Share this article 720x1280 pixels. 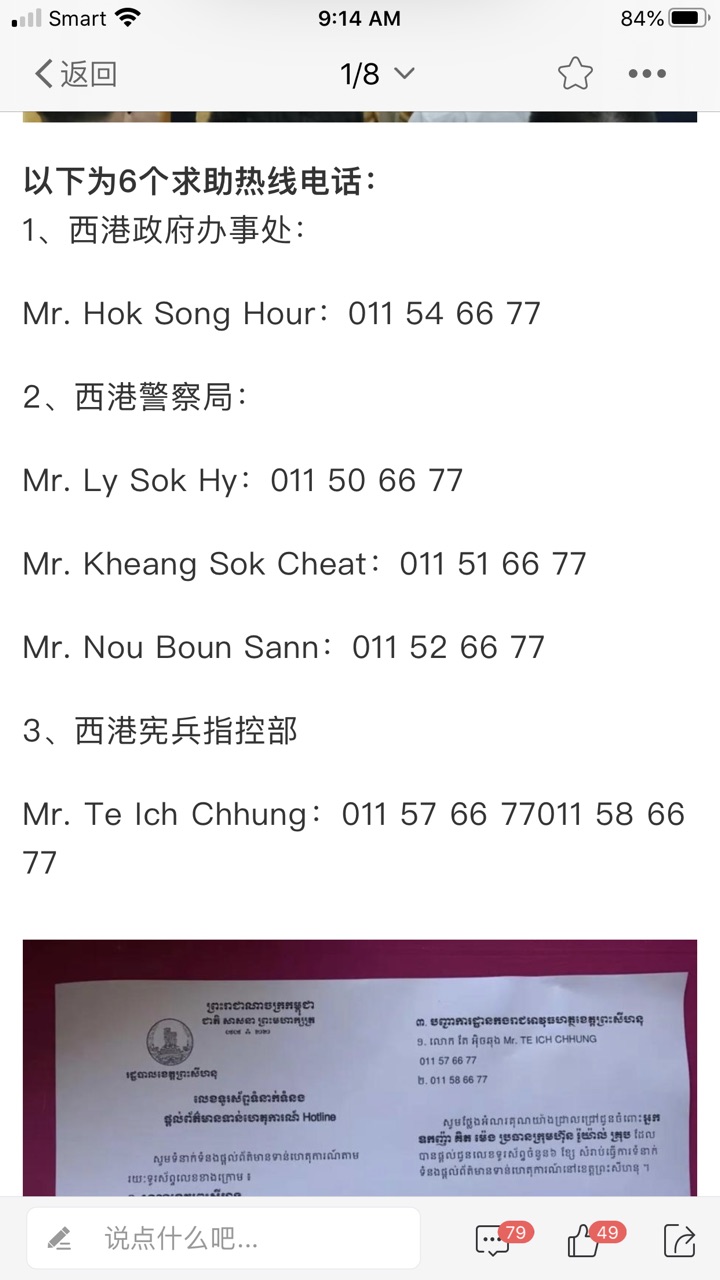[x=679, y=1240]
